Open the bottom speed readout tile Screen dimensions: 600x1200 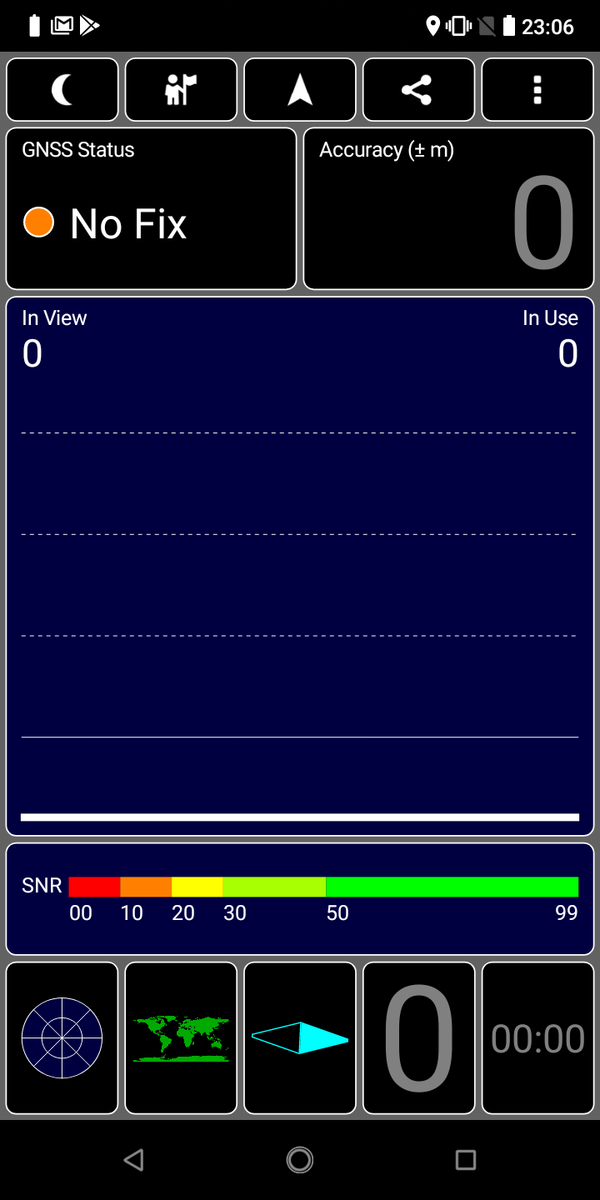pyautogui.click(x=418, y=1038)
